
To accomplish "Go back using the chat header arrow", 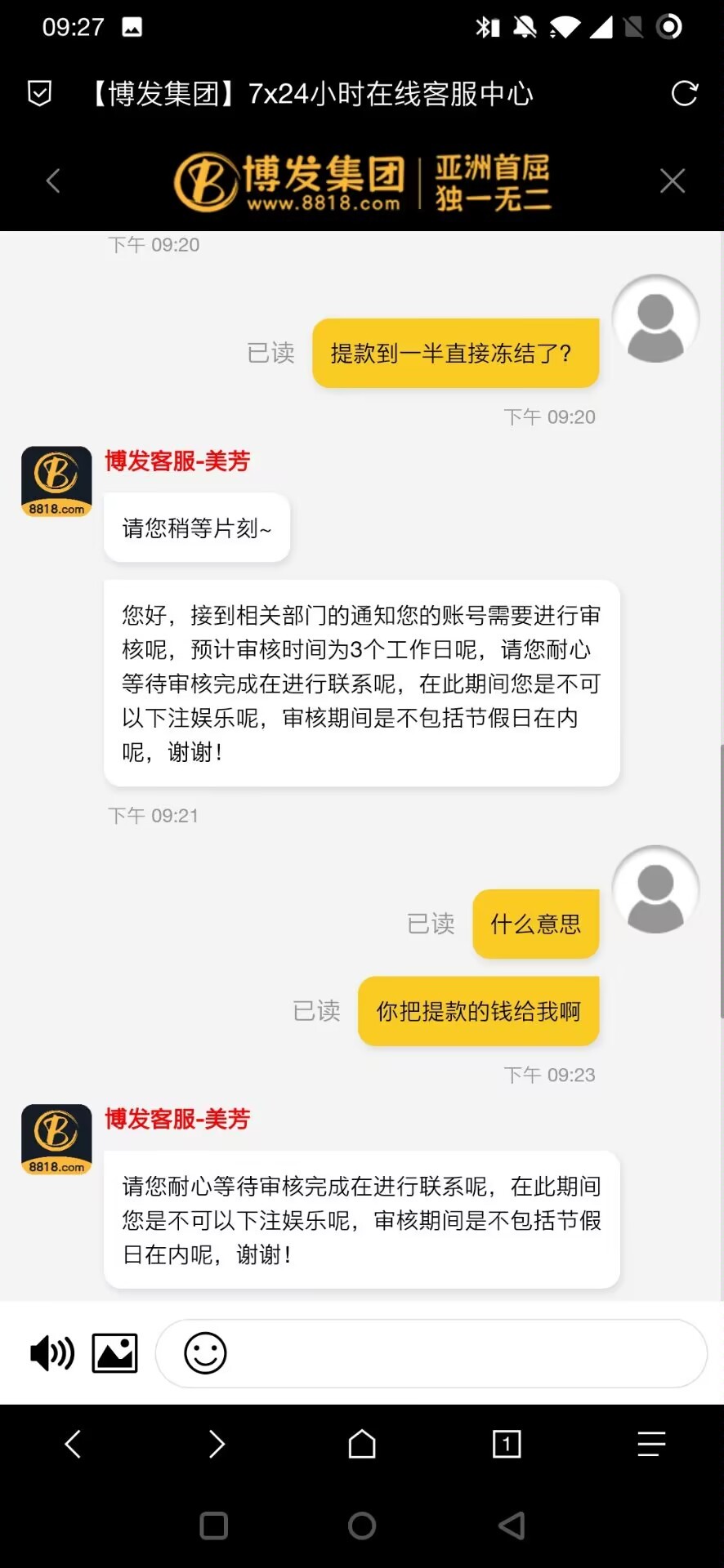I will [54, 180].
